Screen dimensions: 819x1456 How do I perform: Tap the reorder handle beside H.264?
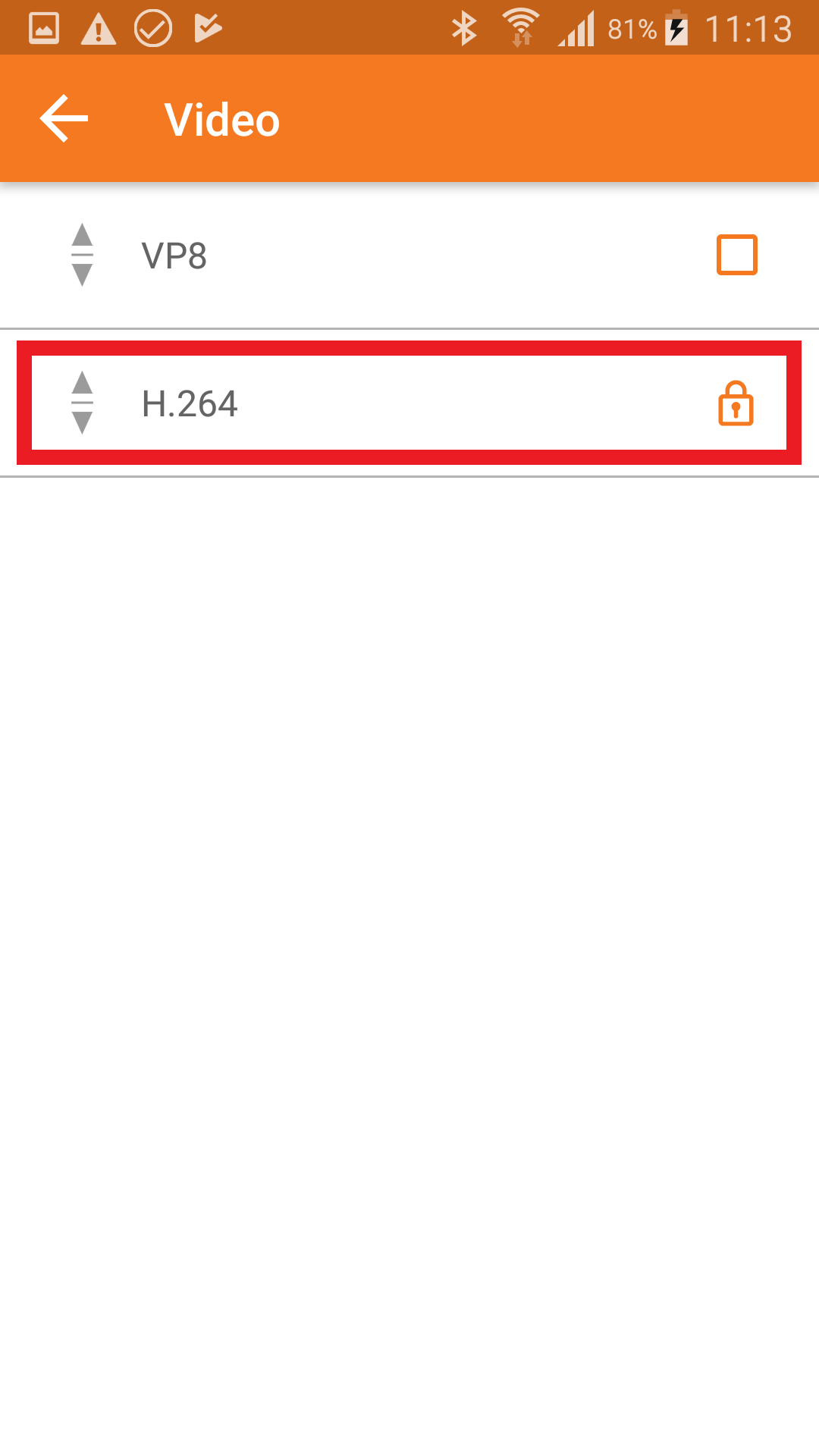coord(82,403)
